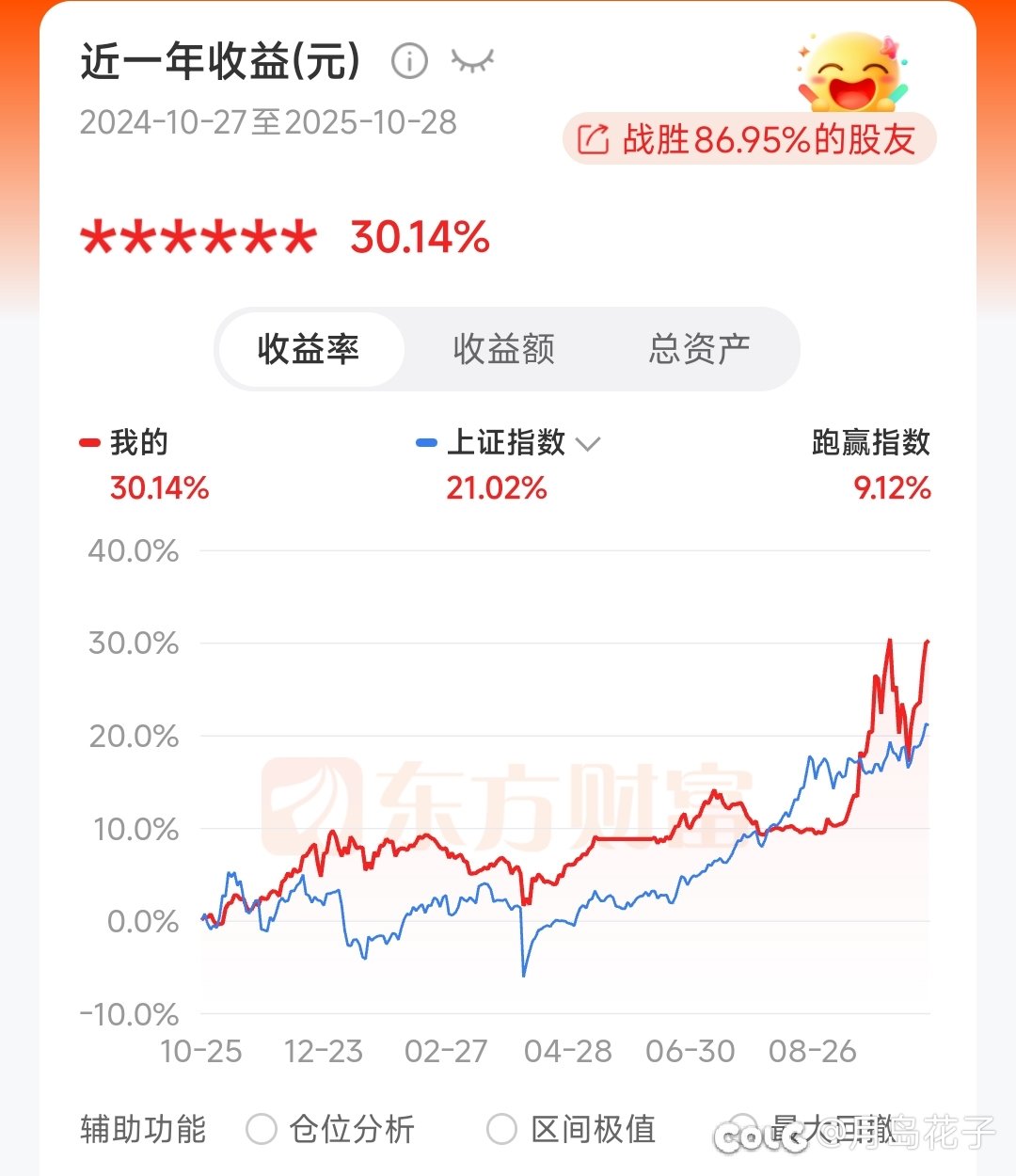Open the info tooltip beside 近一年收益(元)
Viewport: 1016px width, 1176px height.
[408, 60]
